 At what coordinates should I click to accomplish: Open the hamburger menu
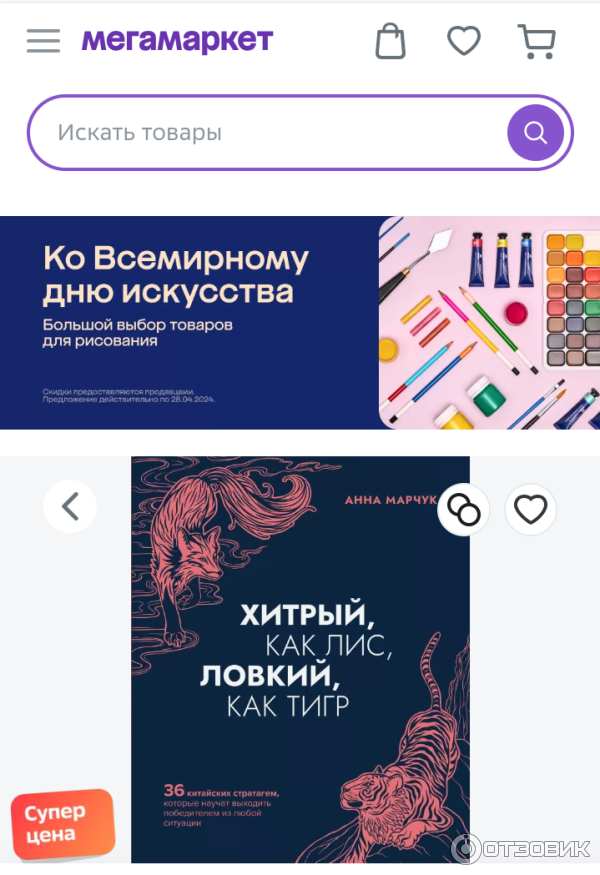[43, 41]
